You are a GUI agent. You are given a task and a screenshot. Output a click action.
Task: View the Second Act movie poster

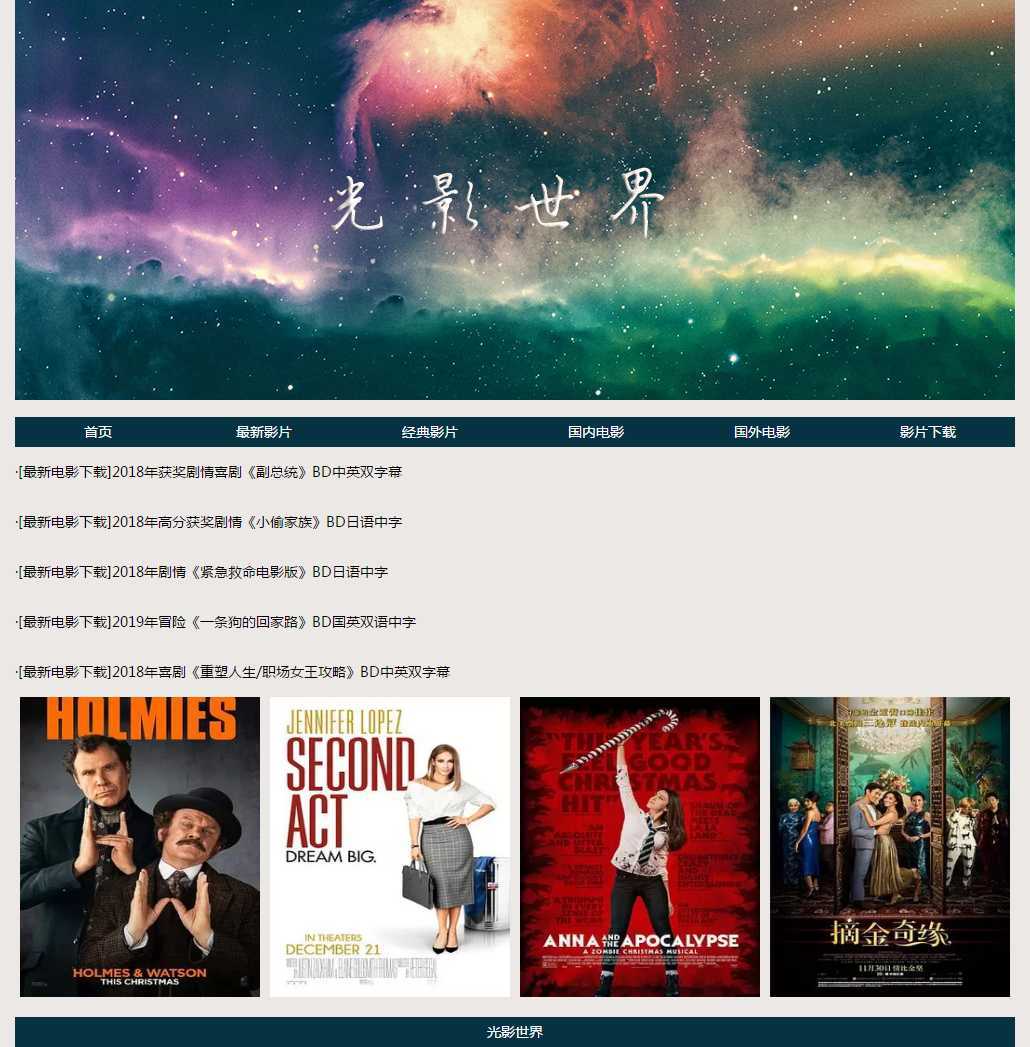[390, 847]
